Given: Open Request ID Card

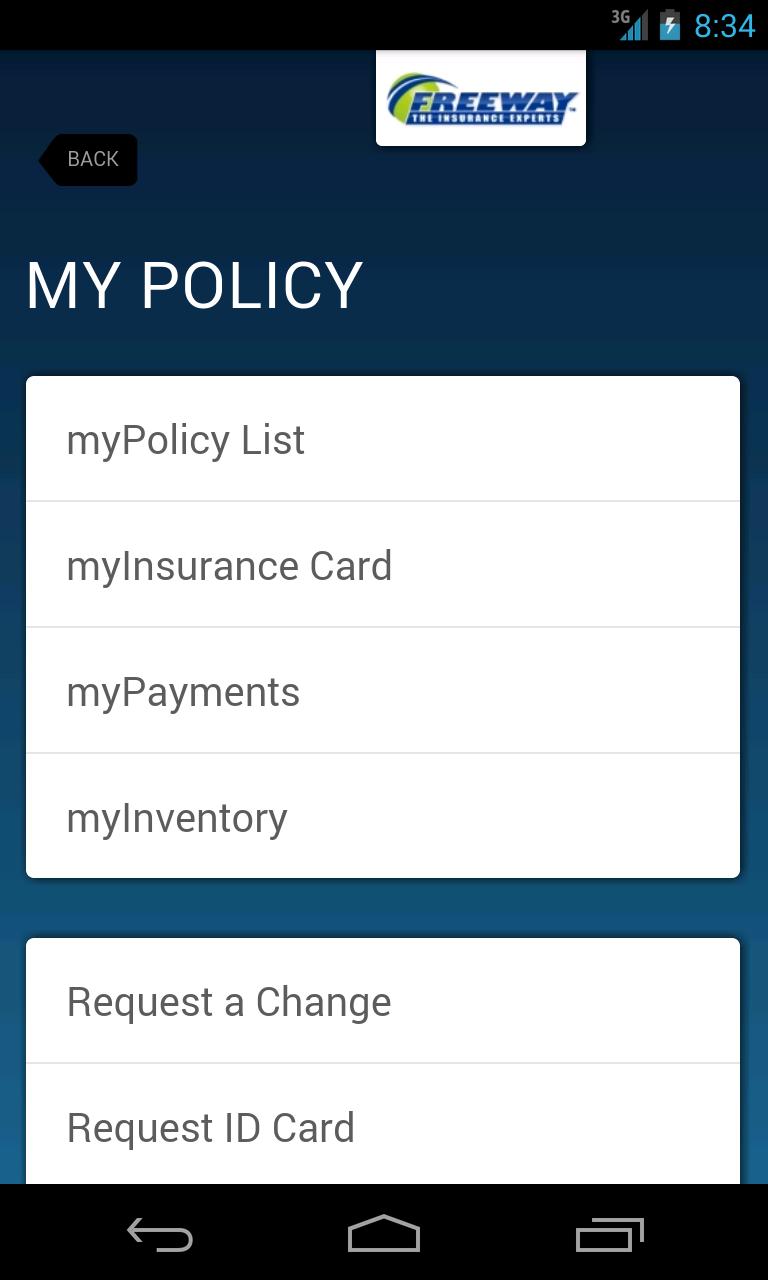Looking at the screenshot, I should coord(210,1127).
